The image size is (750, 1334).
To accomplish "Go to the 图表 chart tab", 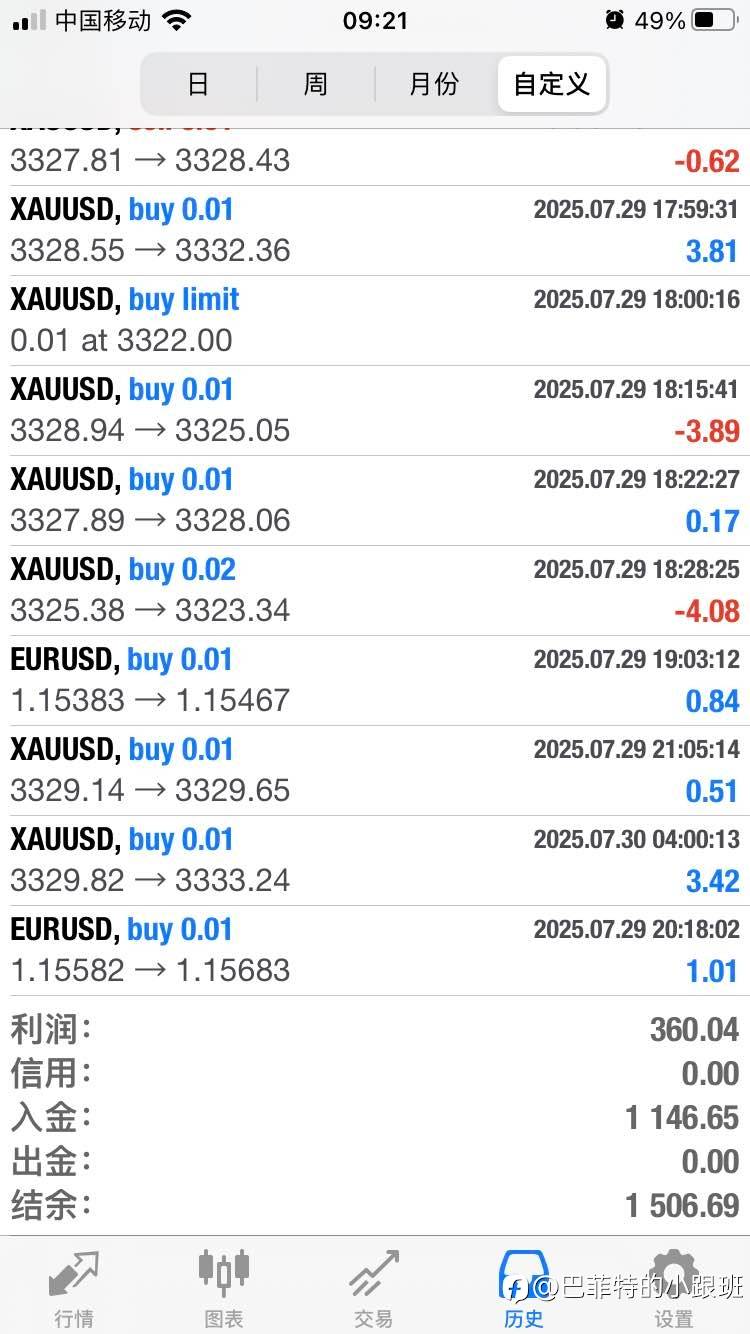I will coord(224,1288).
